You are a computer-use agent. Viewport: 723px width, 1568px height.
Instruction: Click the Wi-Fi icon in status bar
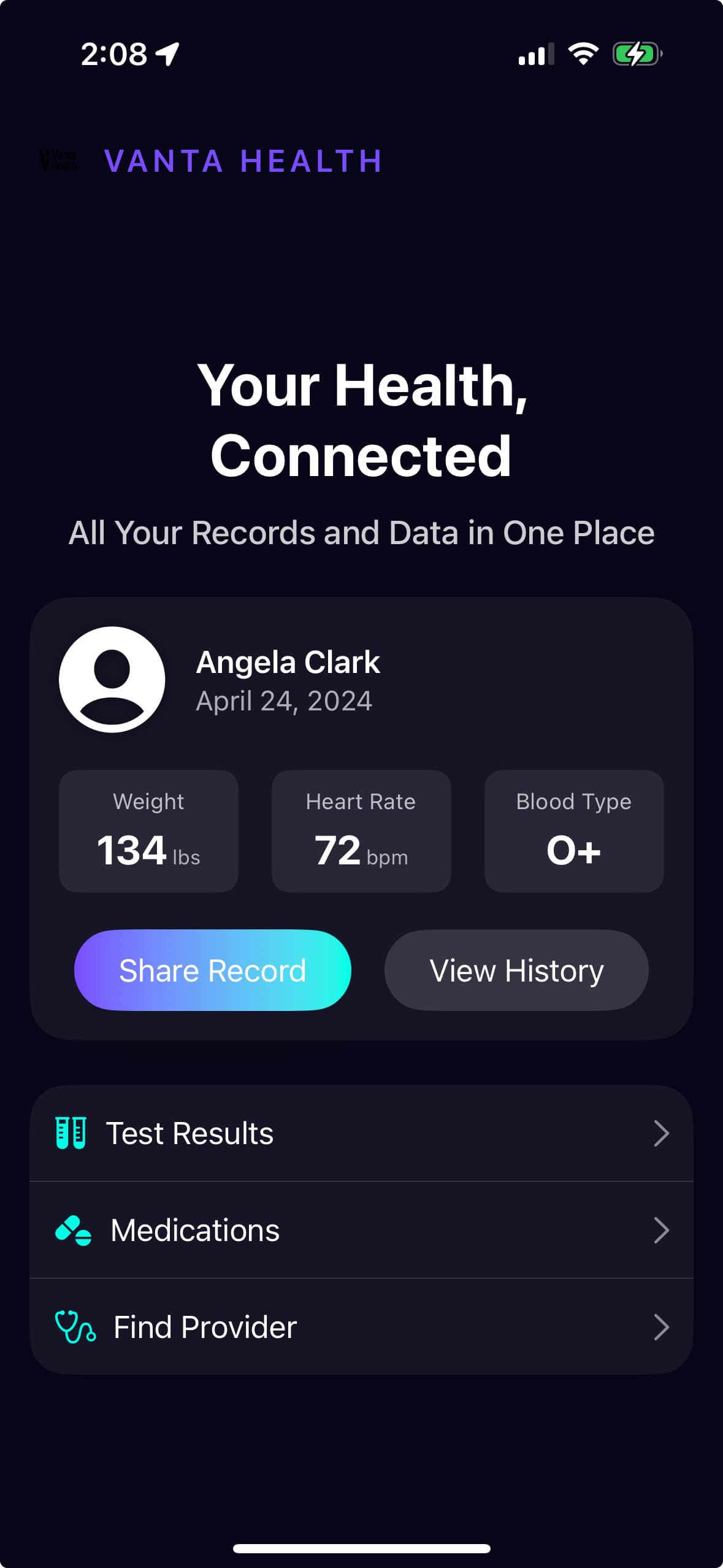583,54
